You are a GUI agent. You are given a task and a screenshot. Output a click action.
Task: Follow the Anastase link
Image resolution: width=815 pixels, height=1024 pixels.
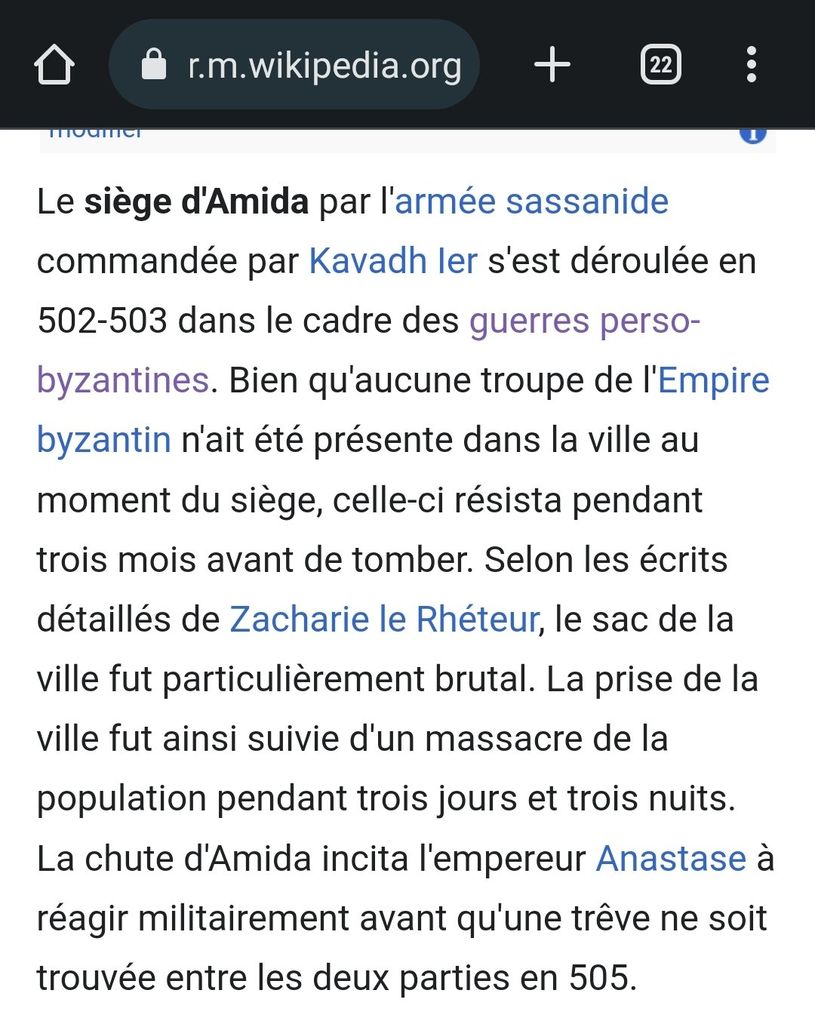click(671, 858)
